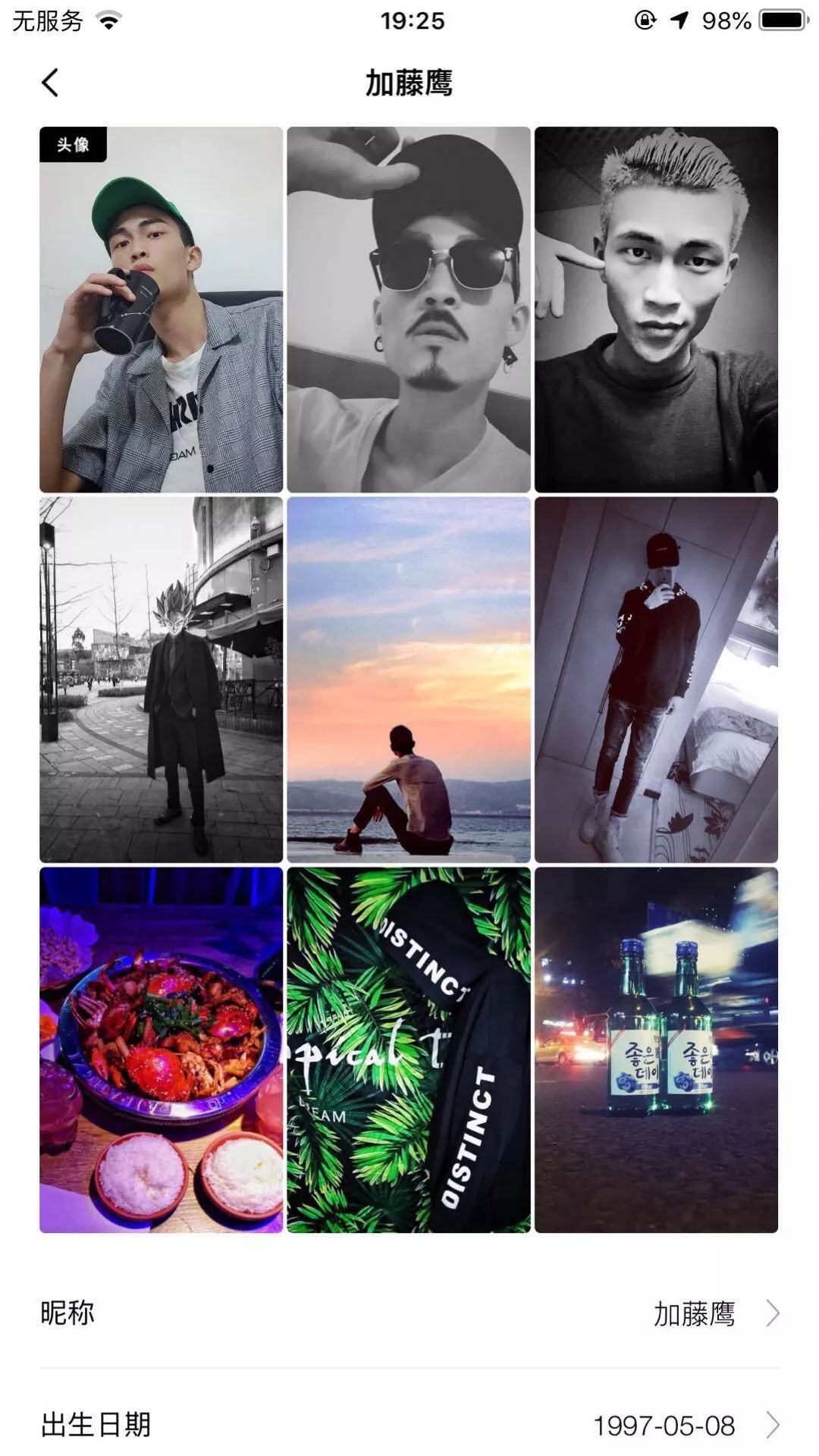Go back using the top-left arrow
819x1456 pixels.
(50, 83)
